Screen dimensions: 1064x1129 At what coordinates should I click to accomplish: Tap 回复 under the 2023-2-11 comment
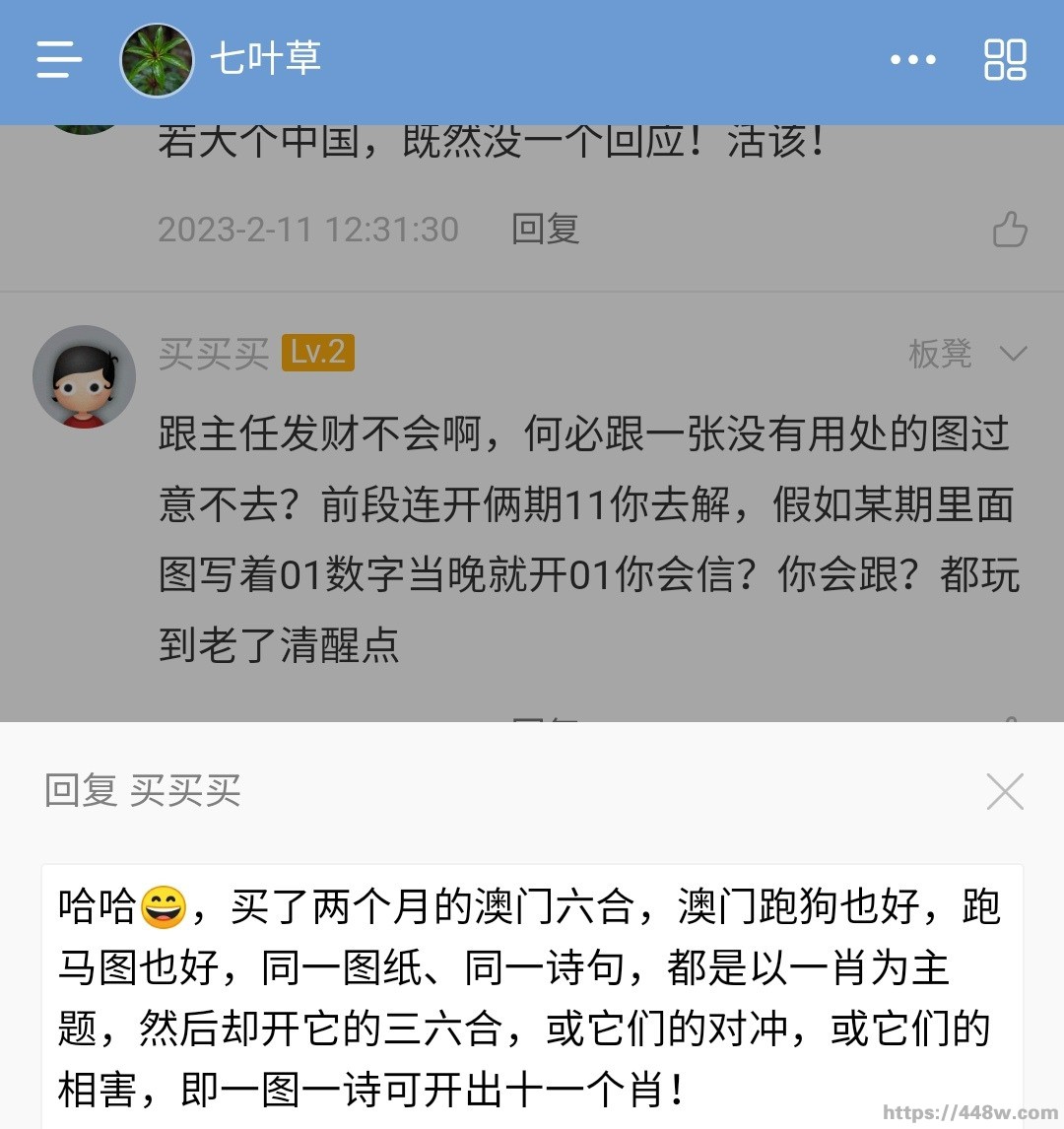(x=545, y=230)
